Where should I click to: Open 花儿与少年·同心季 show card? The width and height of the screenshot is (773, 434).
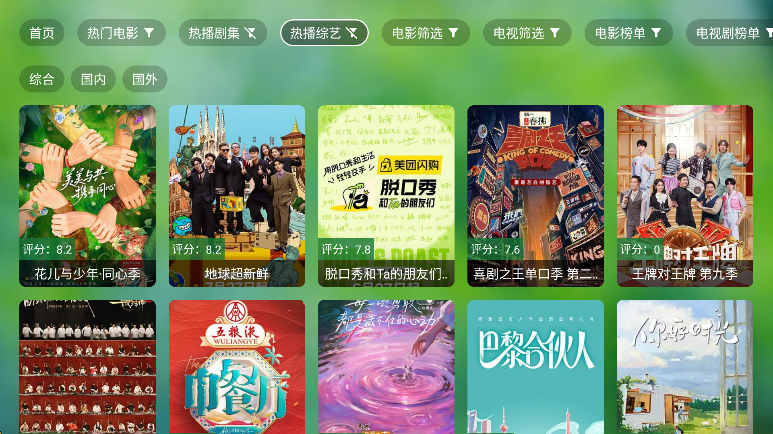pos(87,196)
